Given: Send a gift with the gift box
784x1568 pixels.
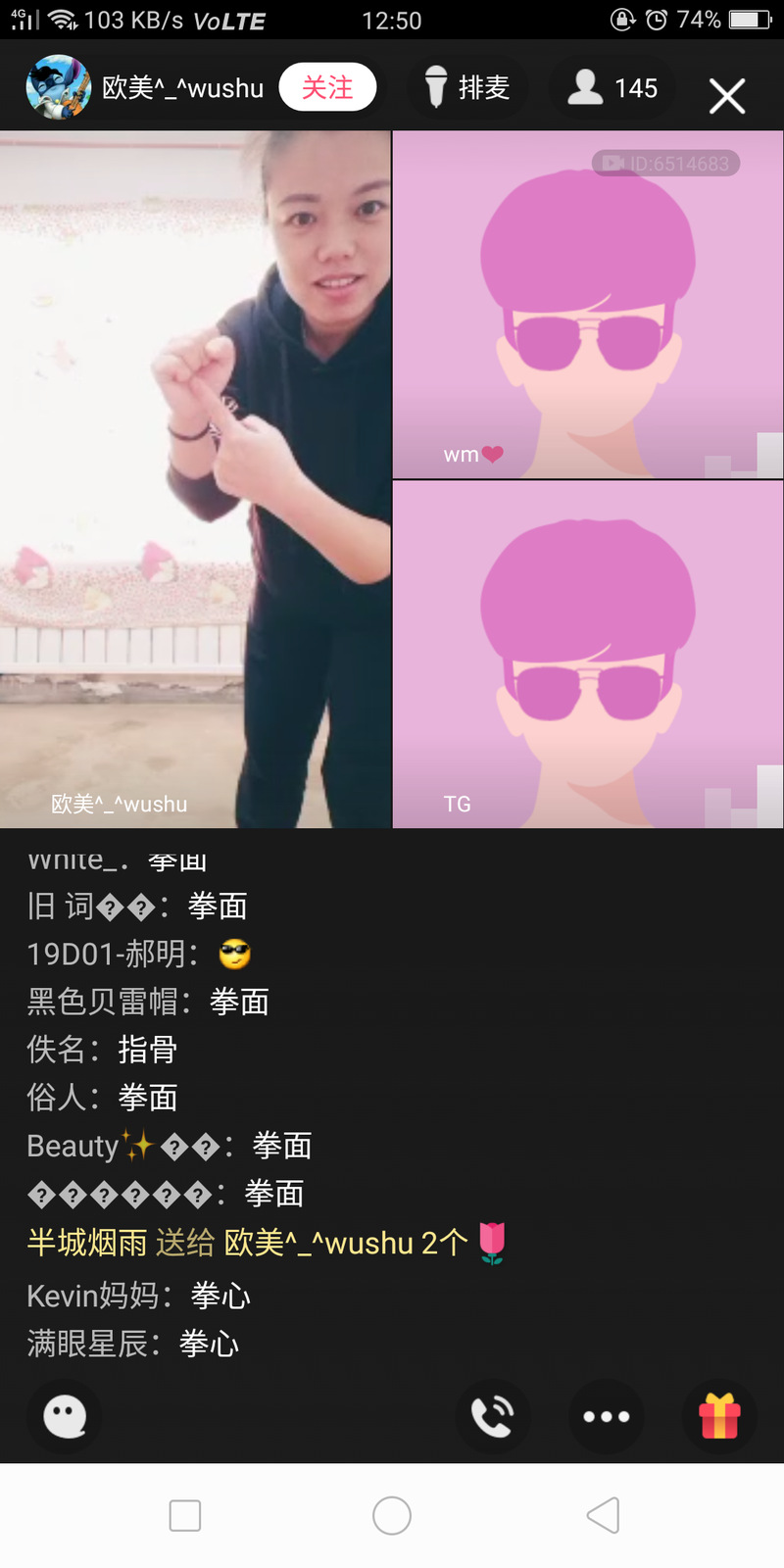Looking at the screenshot, I should [719, 1416].
